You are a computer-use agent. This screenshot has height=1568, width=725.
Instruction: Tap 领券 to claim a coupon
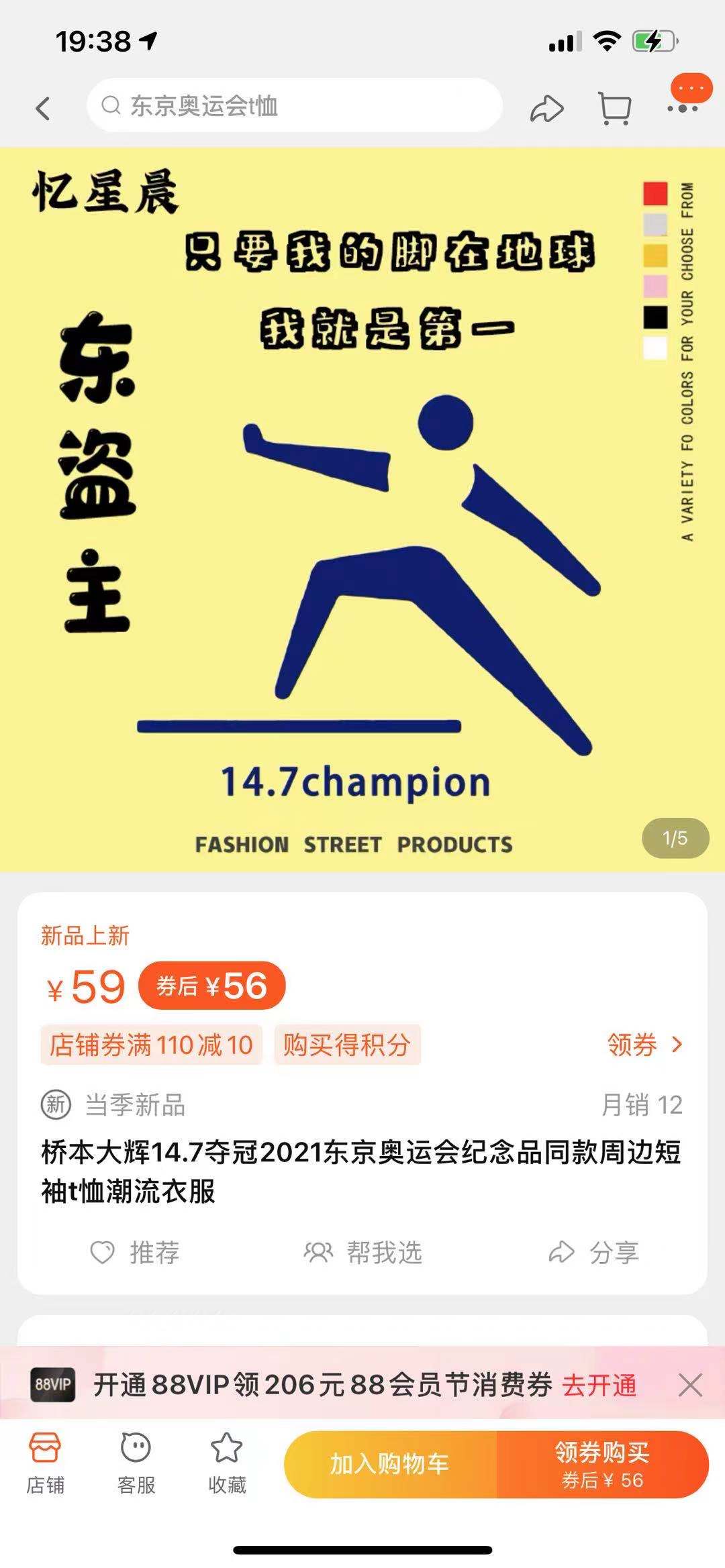pyautogui.click(x=644, y=1045)
